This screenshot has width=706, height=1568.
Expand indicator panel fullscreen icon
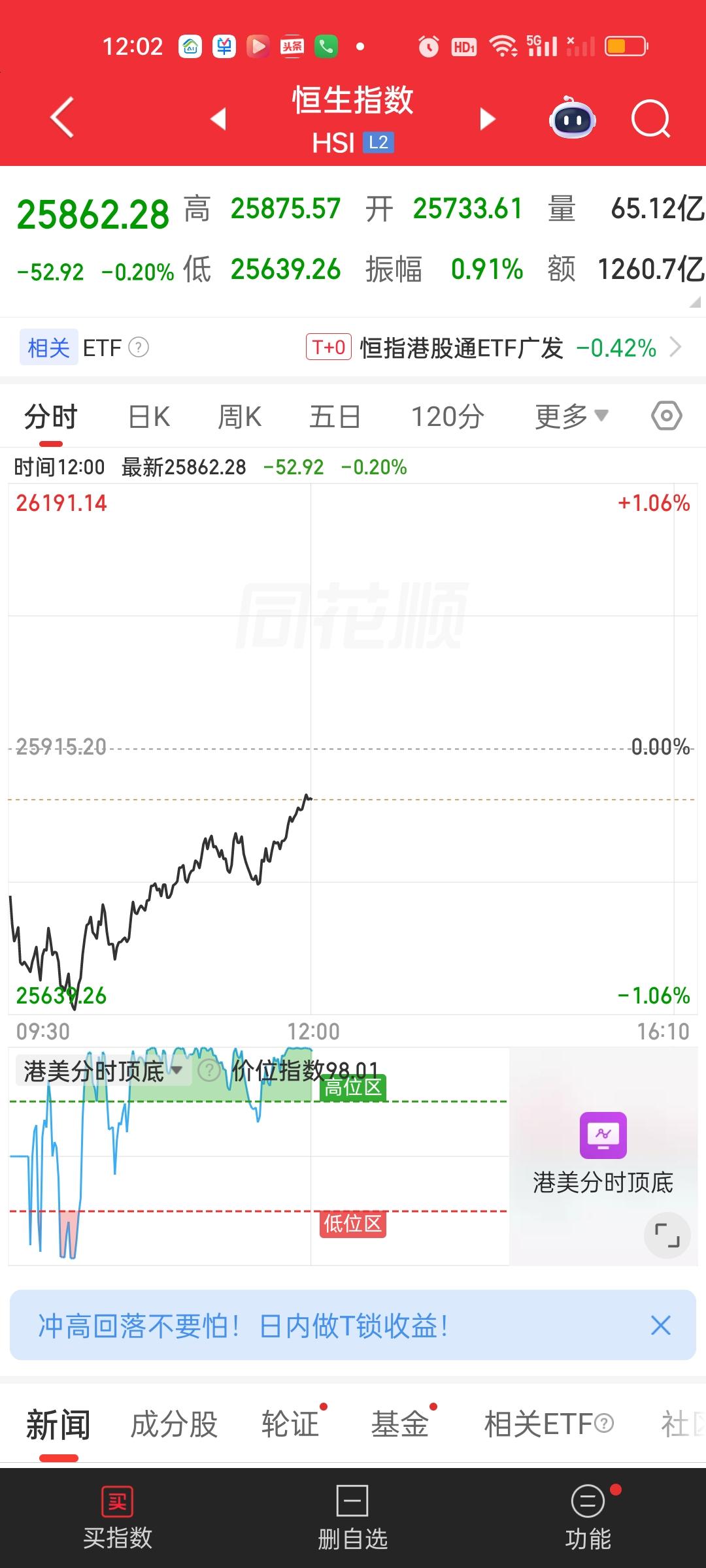click(x=666, y=1236)
